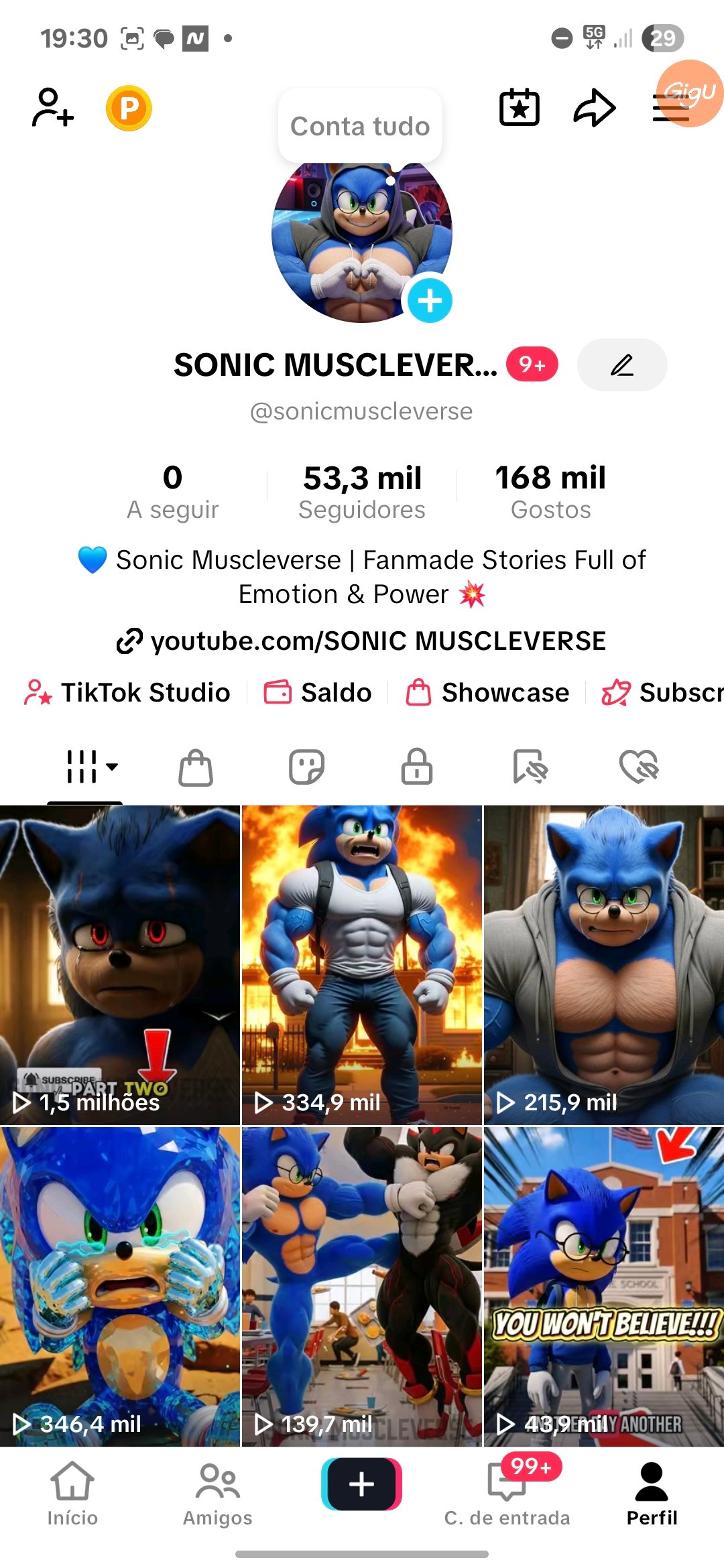Open the youtube.com/SONIC MUSCLEVERSE link
The height and width of the screenshot is (1568, 724).
(x=362, y=641)
